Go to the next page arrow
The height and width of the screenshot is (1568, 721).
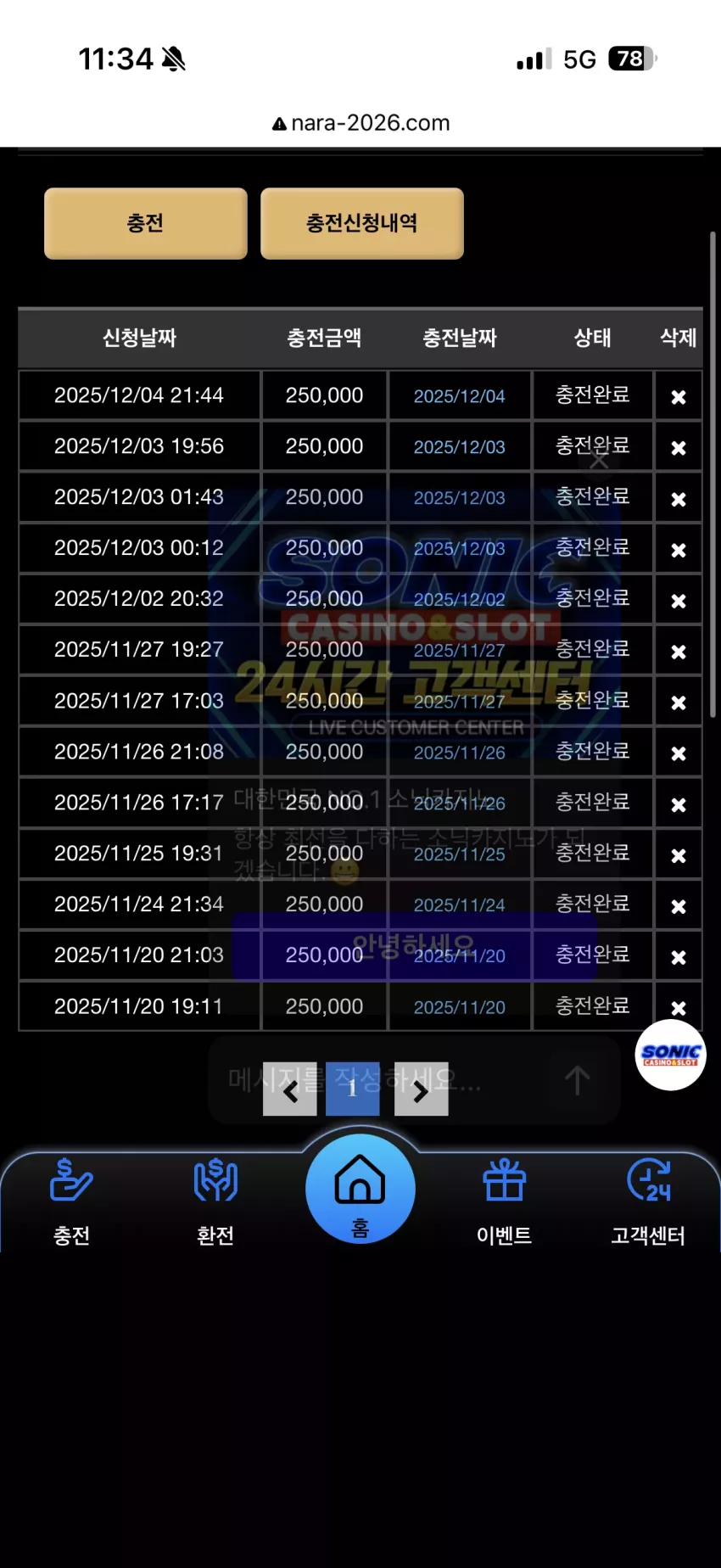pyautogui.click(x=421, y=1089)
